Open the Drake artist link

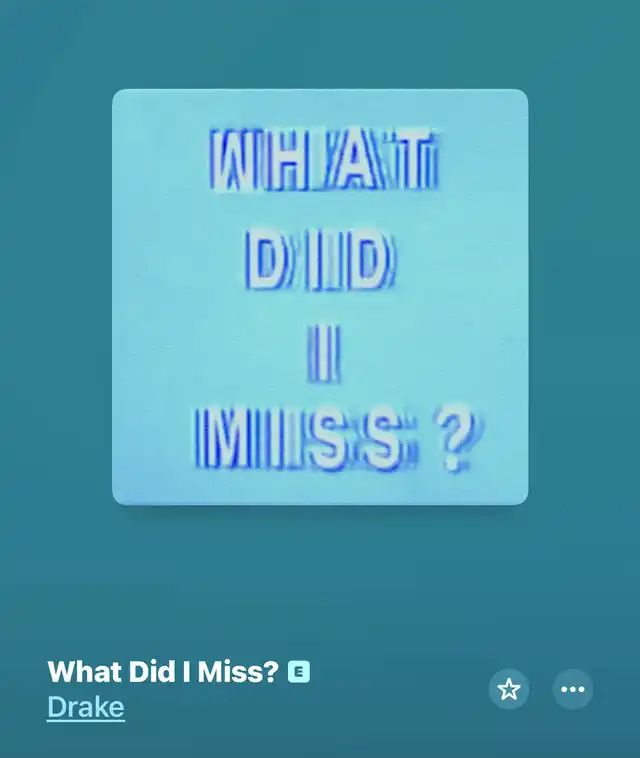pyautogui.click(x=86, y=707)
